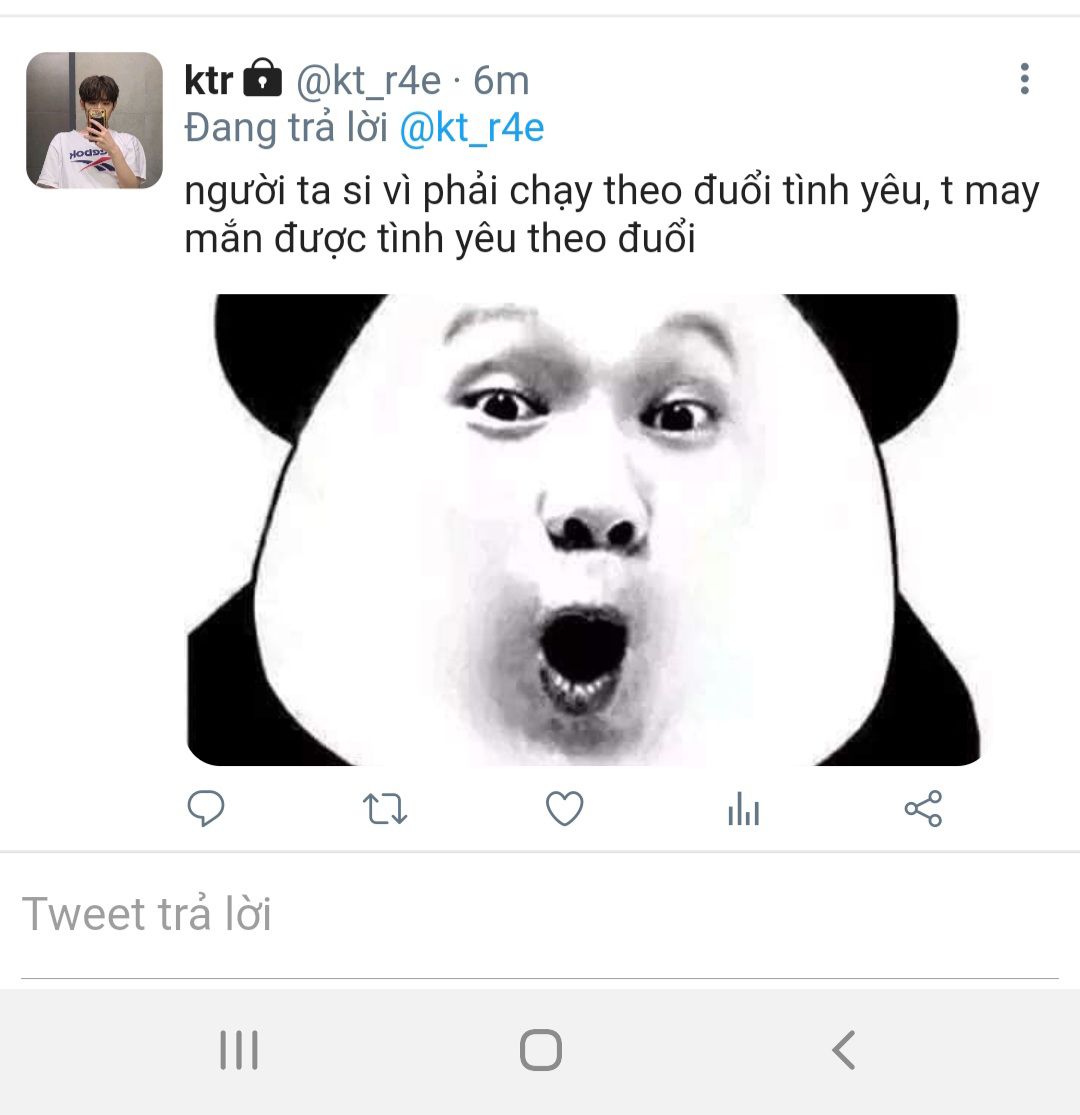Like ktr's tweet
The height and width of the screenshot is (1115, 1080).
coord(564,808)
